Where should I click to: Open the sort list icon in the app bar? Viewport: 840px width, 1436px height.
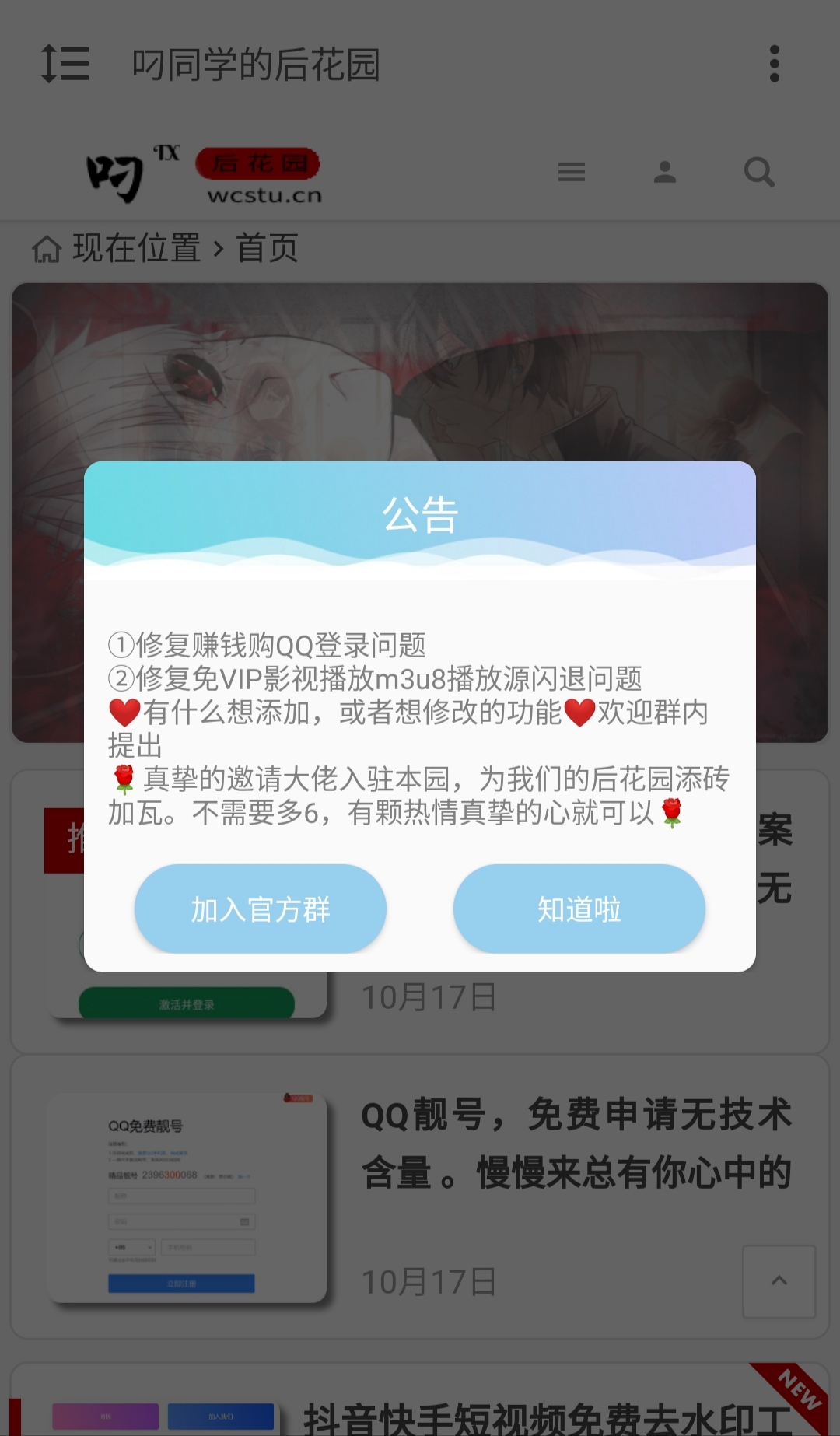point(65,64)
